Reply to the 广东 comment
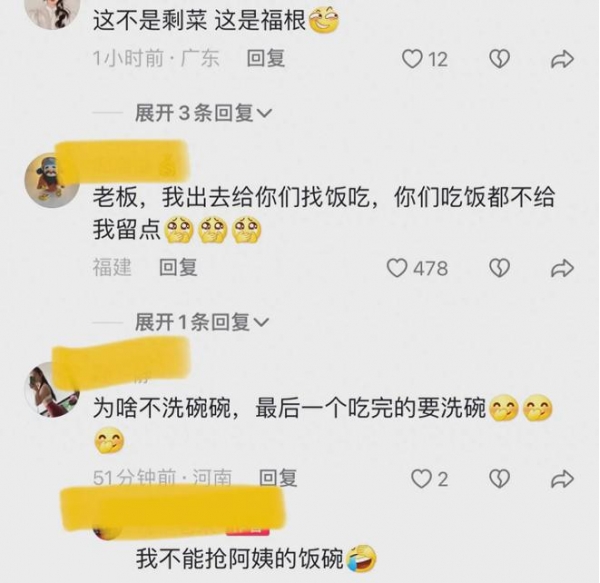The image size is (600, 583). click(267, 59)
